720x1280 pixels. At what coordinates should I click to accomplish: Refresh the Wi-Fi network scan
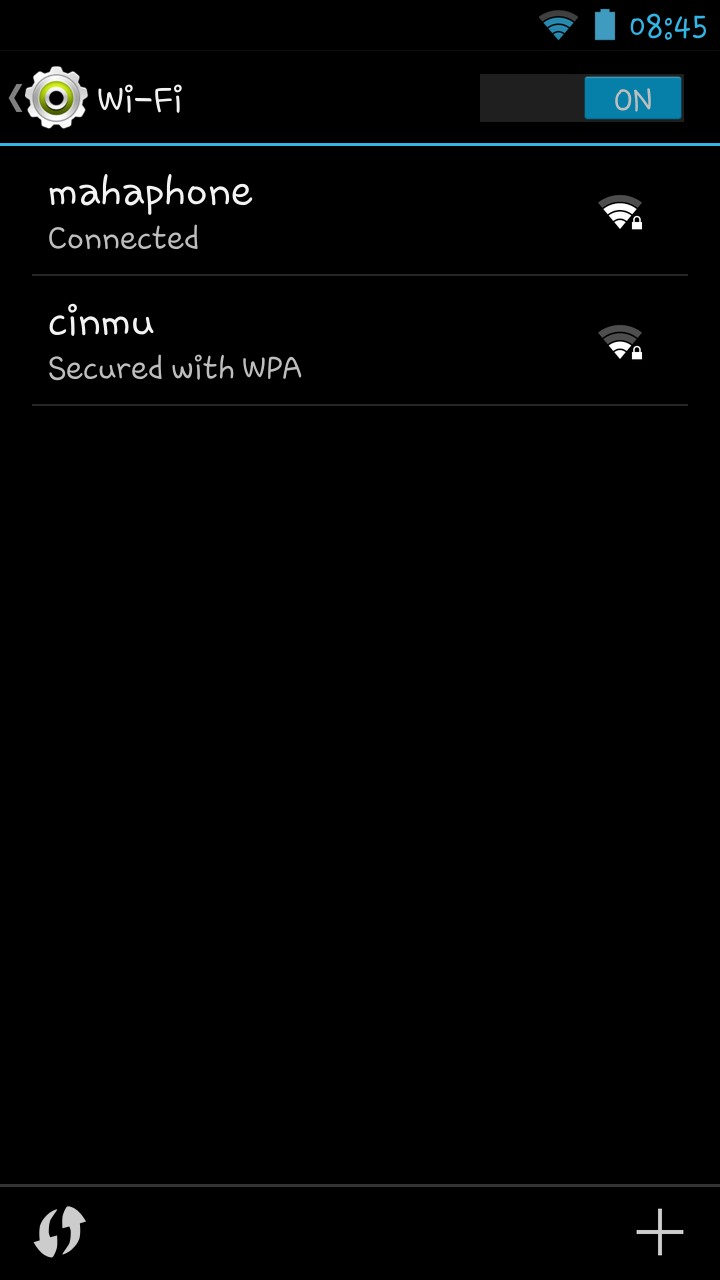point(60,1232)
